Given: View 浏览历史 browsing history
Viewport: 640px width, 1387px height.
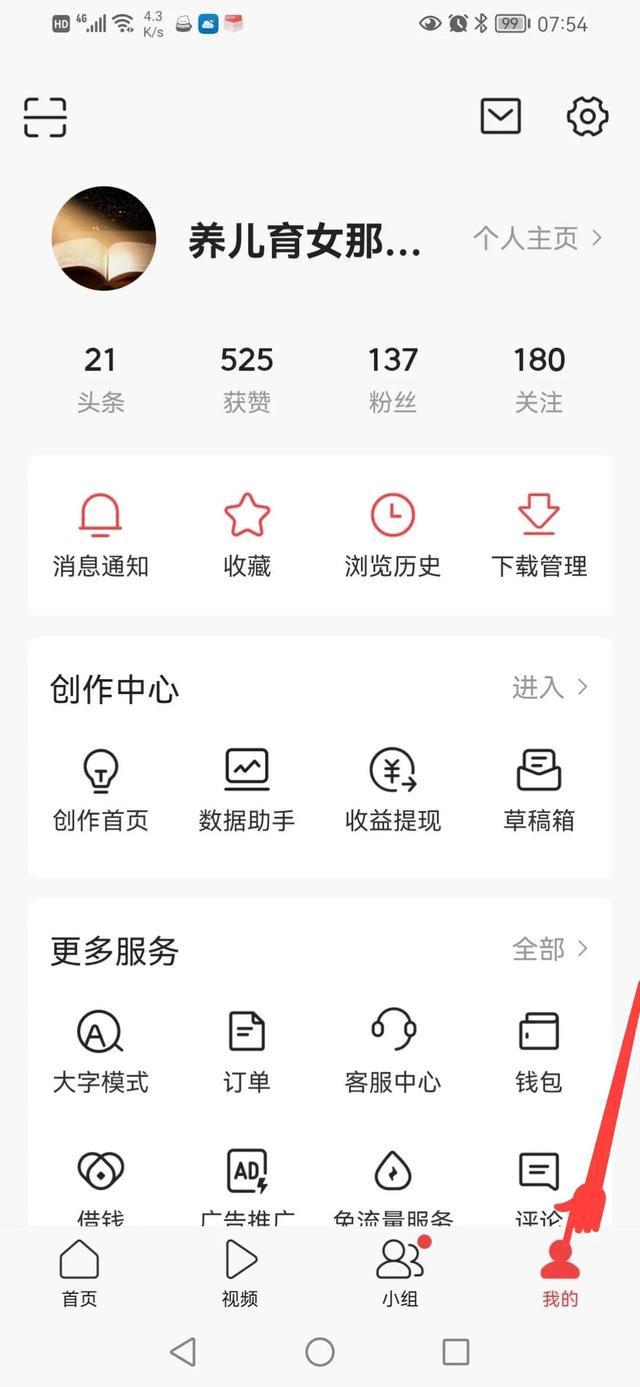Looking at the screenshot, I should click(x=393, y=535).
